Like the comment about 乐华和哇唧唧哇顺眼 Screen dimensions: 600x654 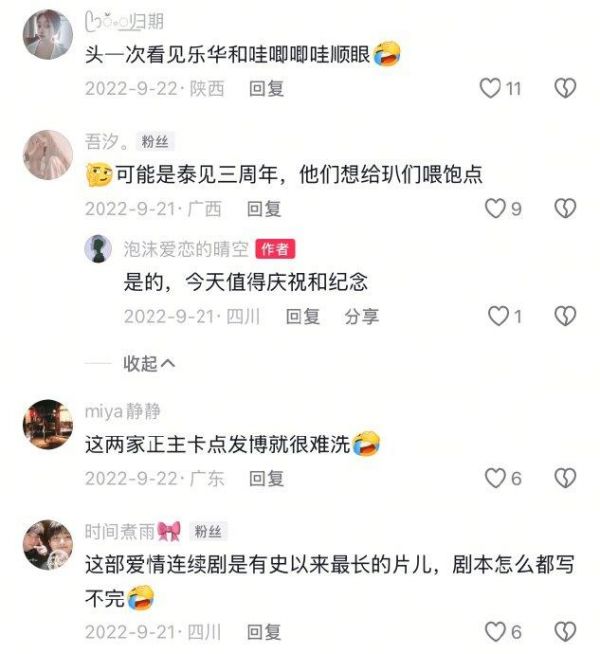coord(491,89)
